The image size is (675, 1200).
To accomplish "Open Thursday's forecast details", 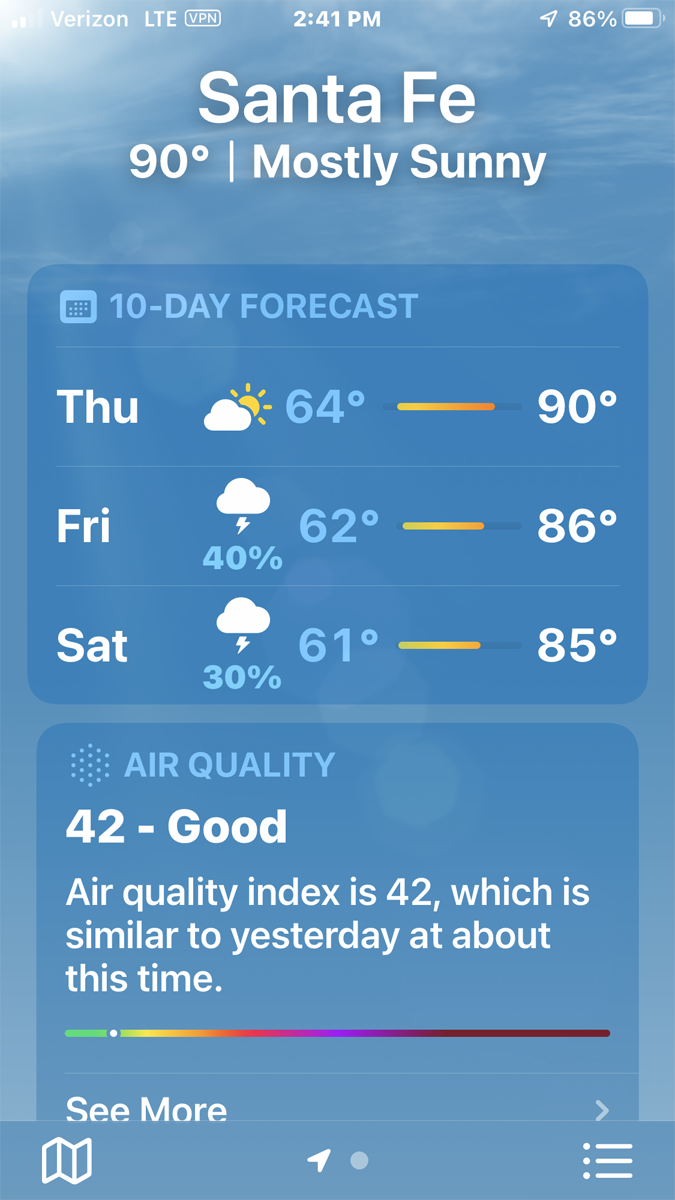I will click(x=337, y=407).
